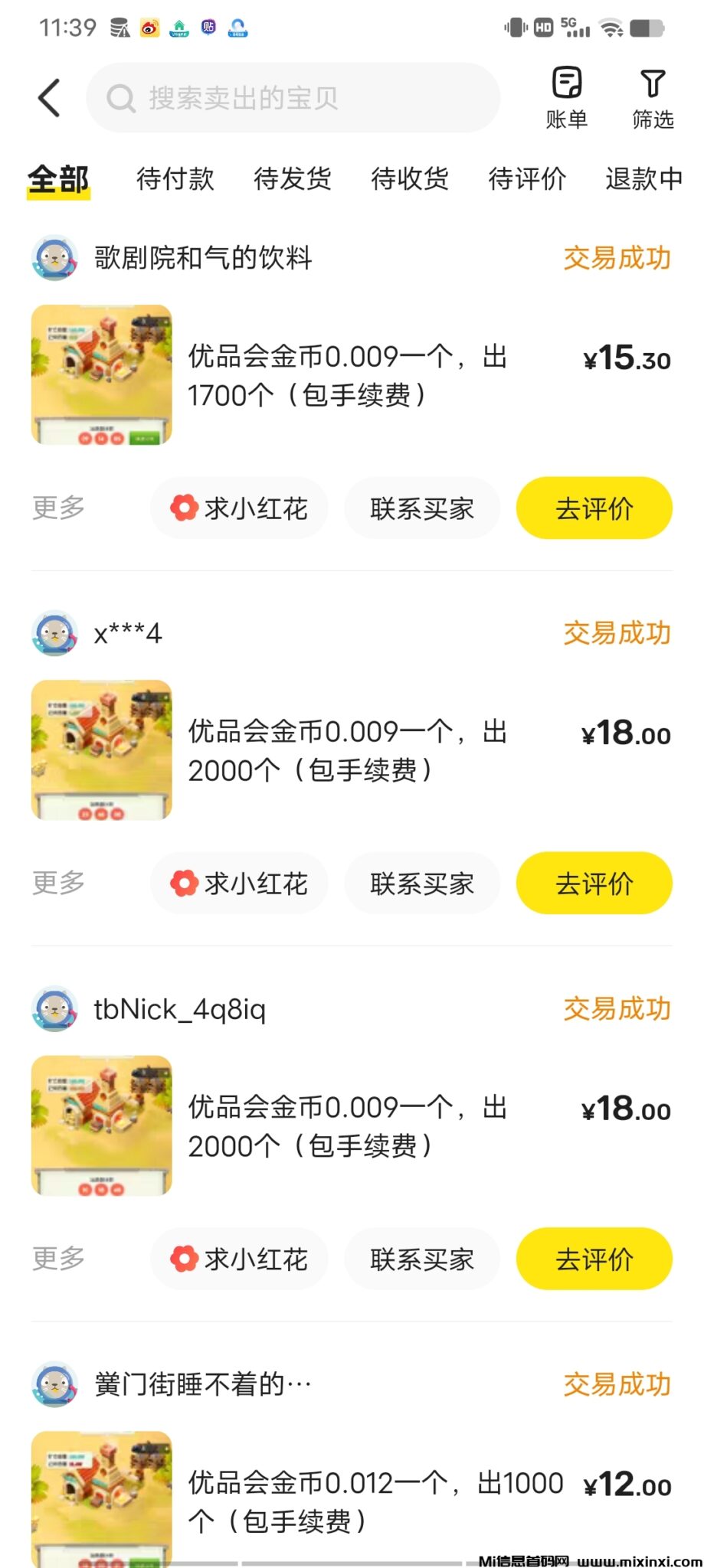Go back using the back arrow
Image resolution: width=704 pixels, height=1568 pixels.
(50, 98)
